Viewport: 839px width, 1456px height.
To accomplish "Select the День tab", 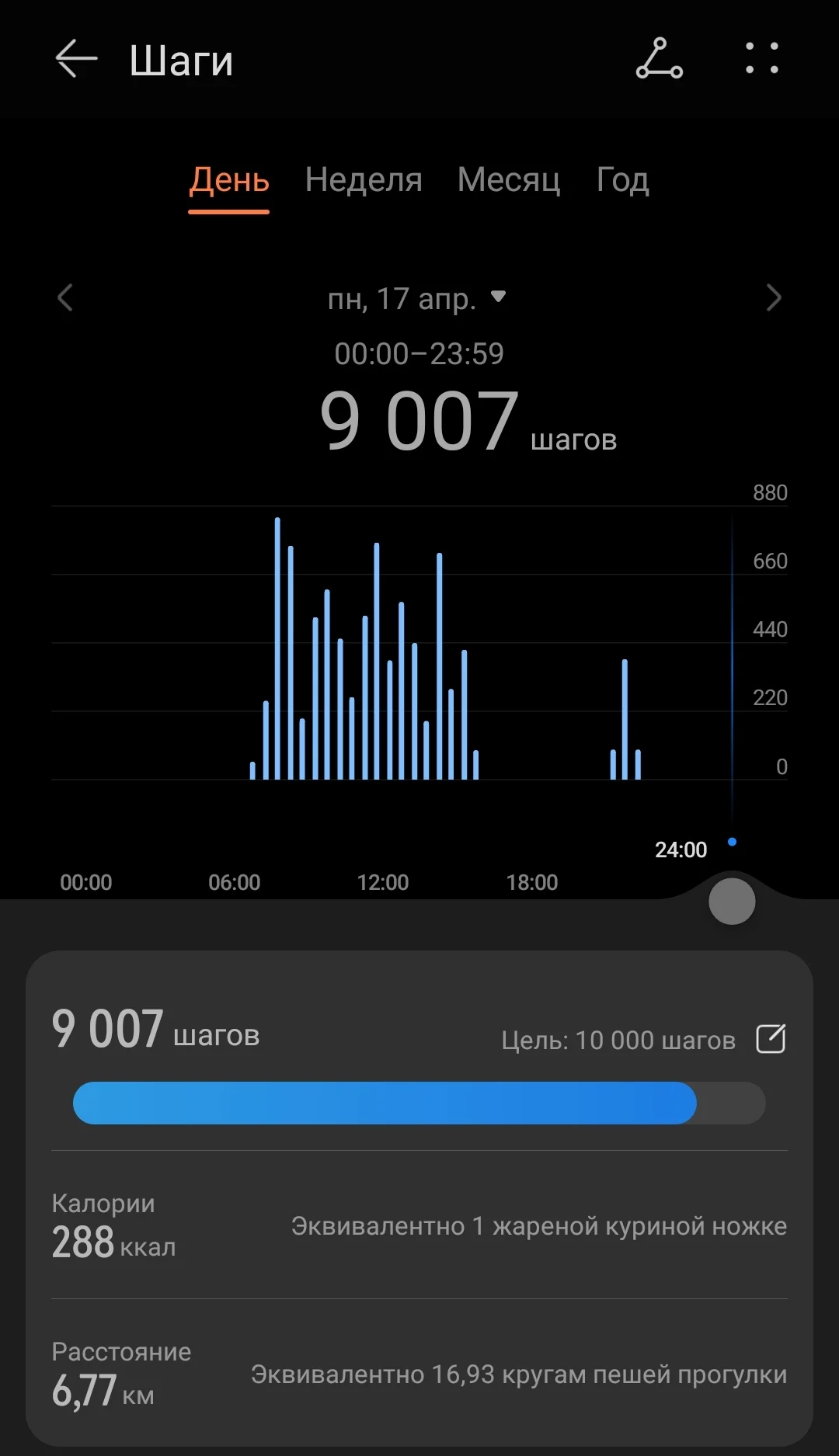I will click(x=229, y=180).
